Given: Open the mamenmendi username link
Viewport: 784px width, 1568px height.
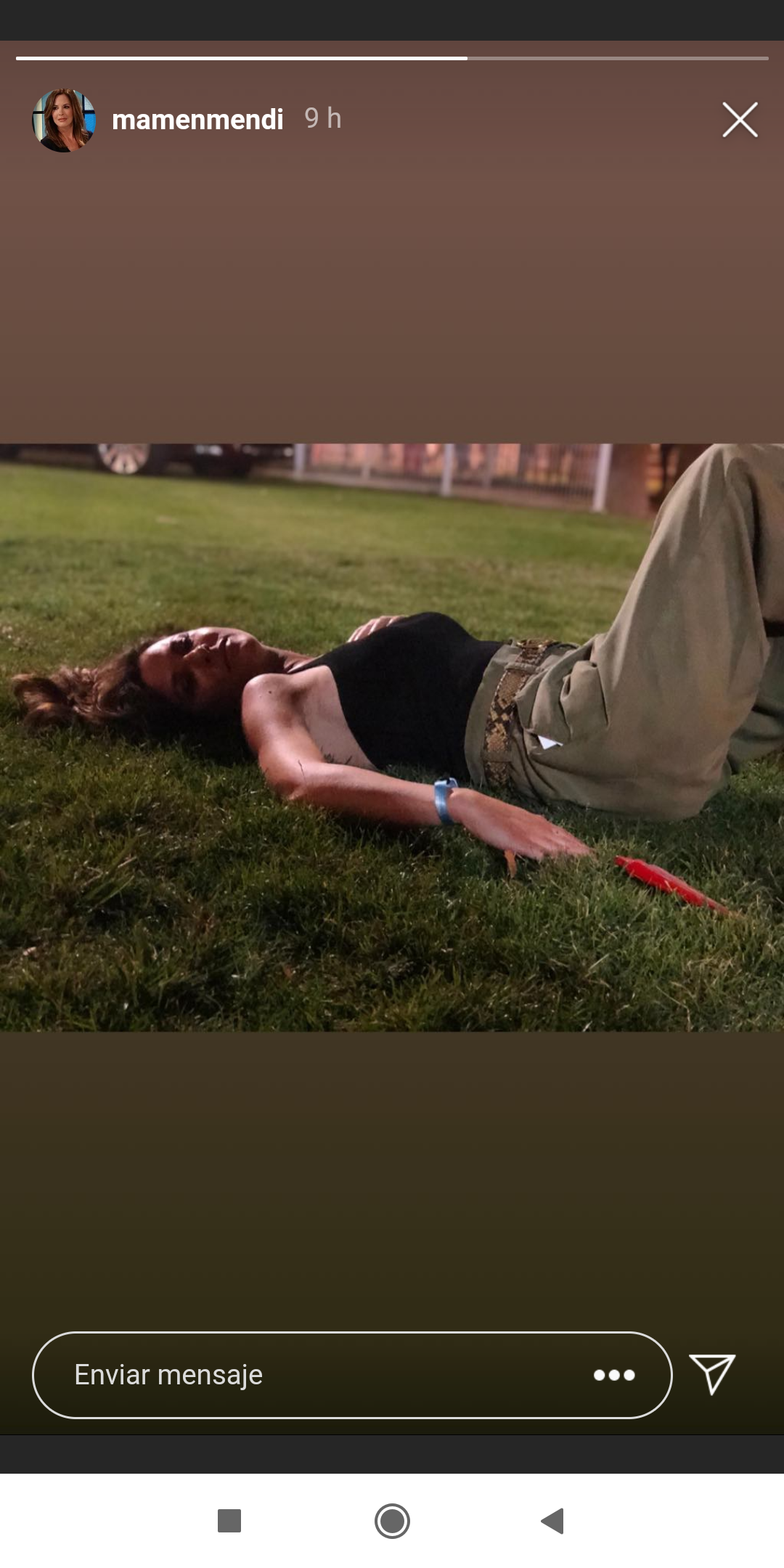Looking at the screenshot, I should [x=197, y=120].
